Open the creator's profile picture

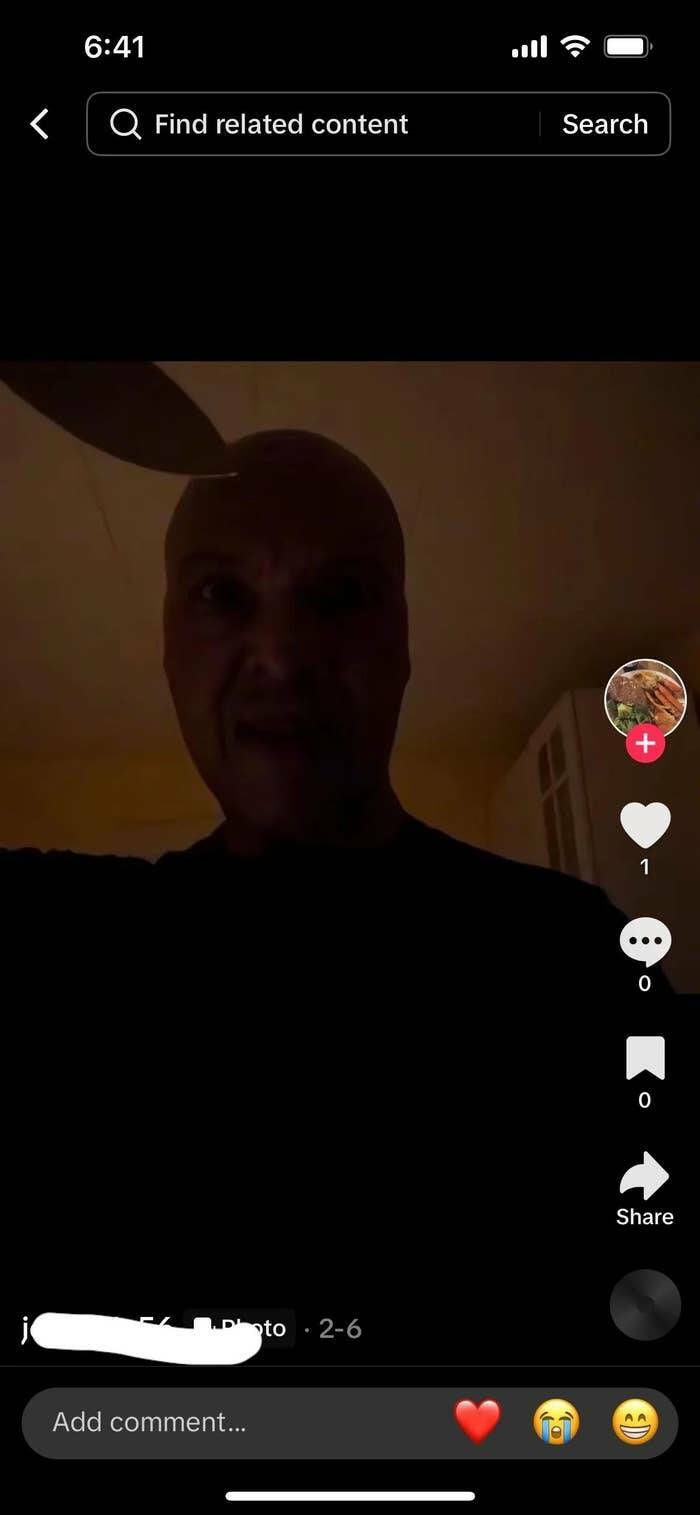(x=645, y=699)
